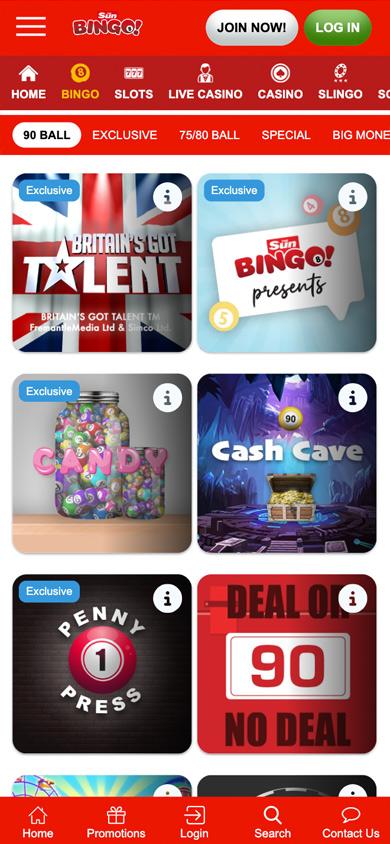Select the 75/80 Ball filter
The width and height of the screenshot is (390, 844).
click(x=209, y=135)
